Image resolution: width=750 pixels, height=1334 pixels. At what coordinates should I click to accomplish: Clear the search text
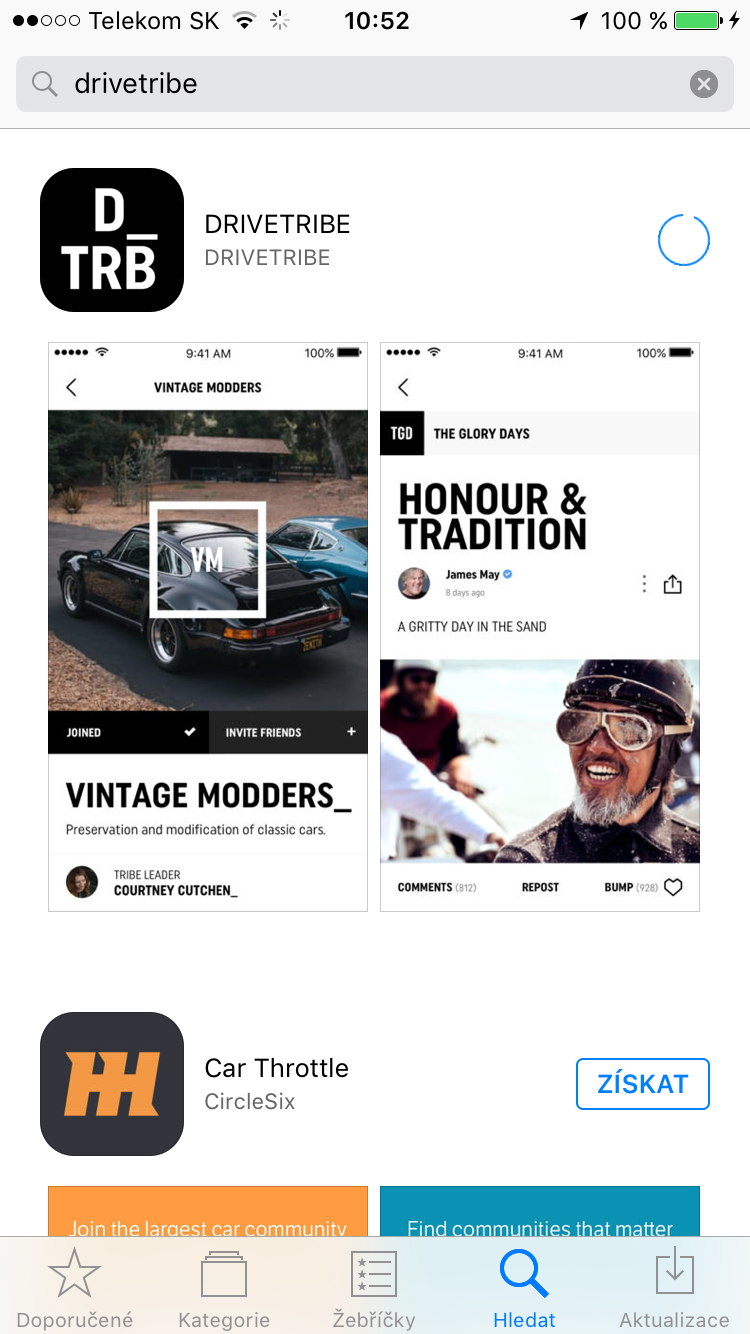click(x=704, y=84)
